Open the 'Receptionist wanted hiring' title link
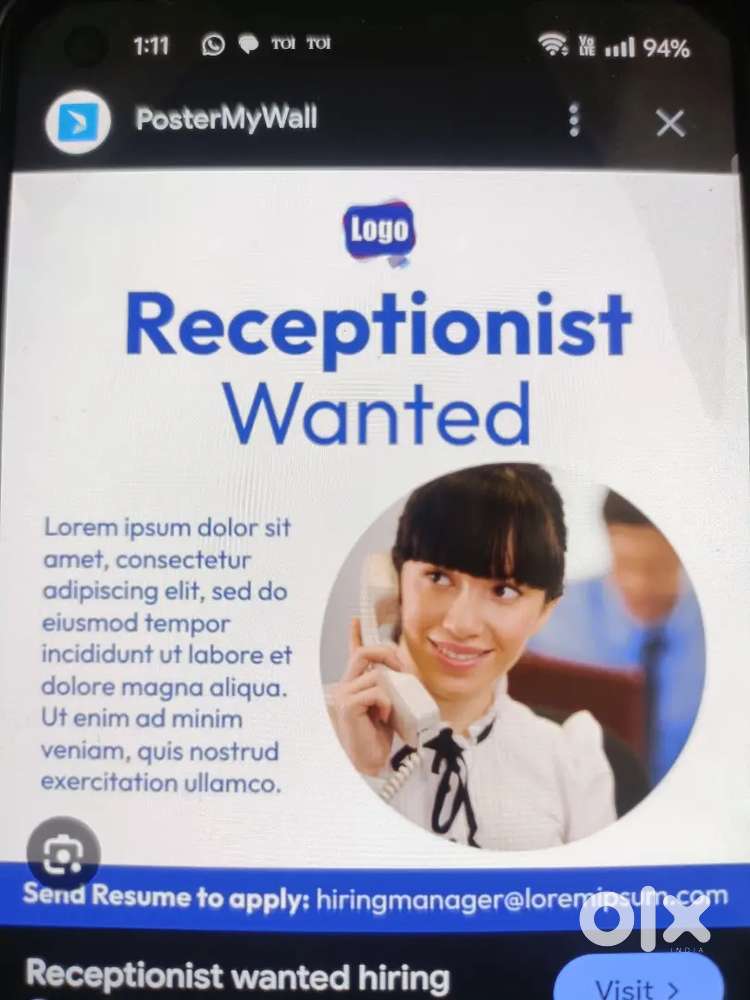 click(237, 975)
